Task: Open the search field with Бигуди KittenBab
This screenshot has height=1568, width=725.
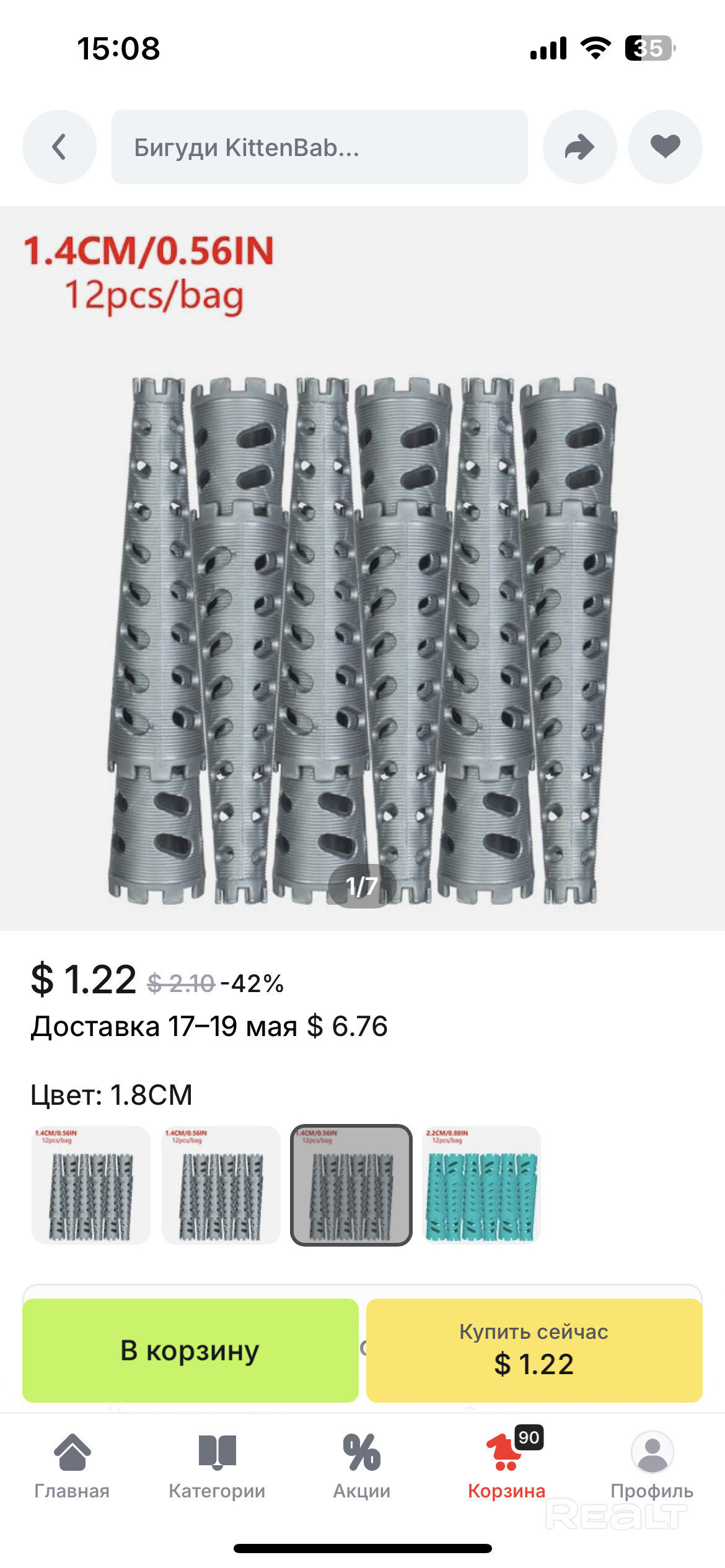Action: point(319,147)
